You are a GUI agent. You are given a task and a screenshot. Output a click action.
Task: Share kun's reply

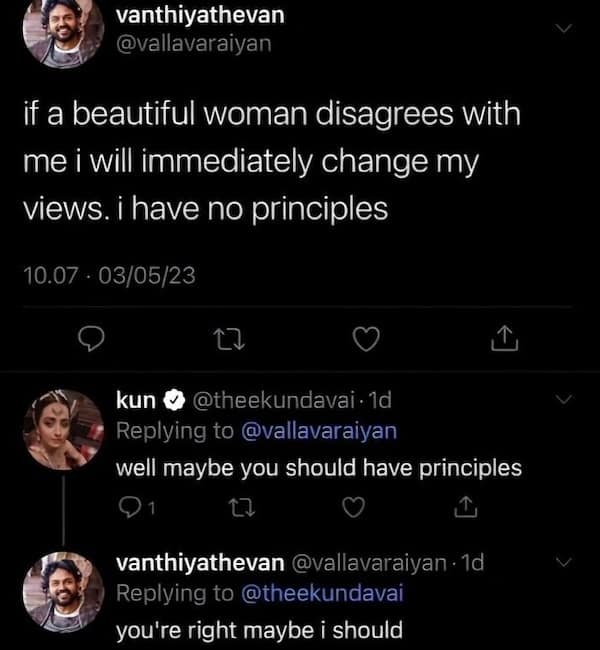[463, 508]
